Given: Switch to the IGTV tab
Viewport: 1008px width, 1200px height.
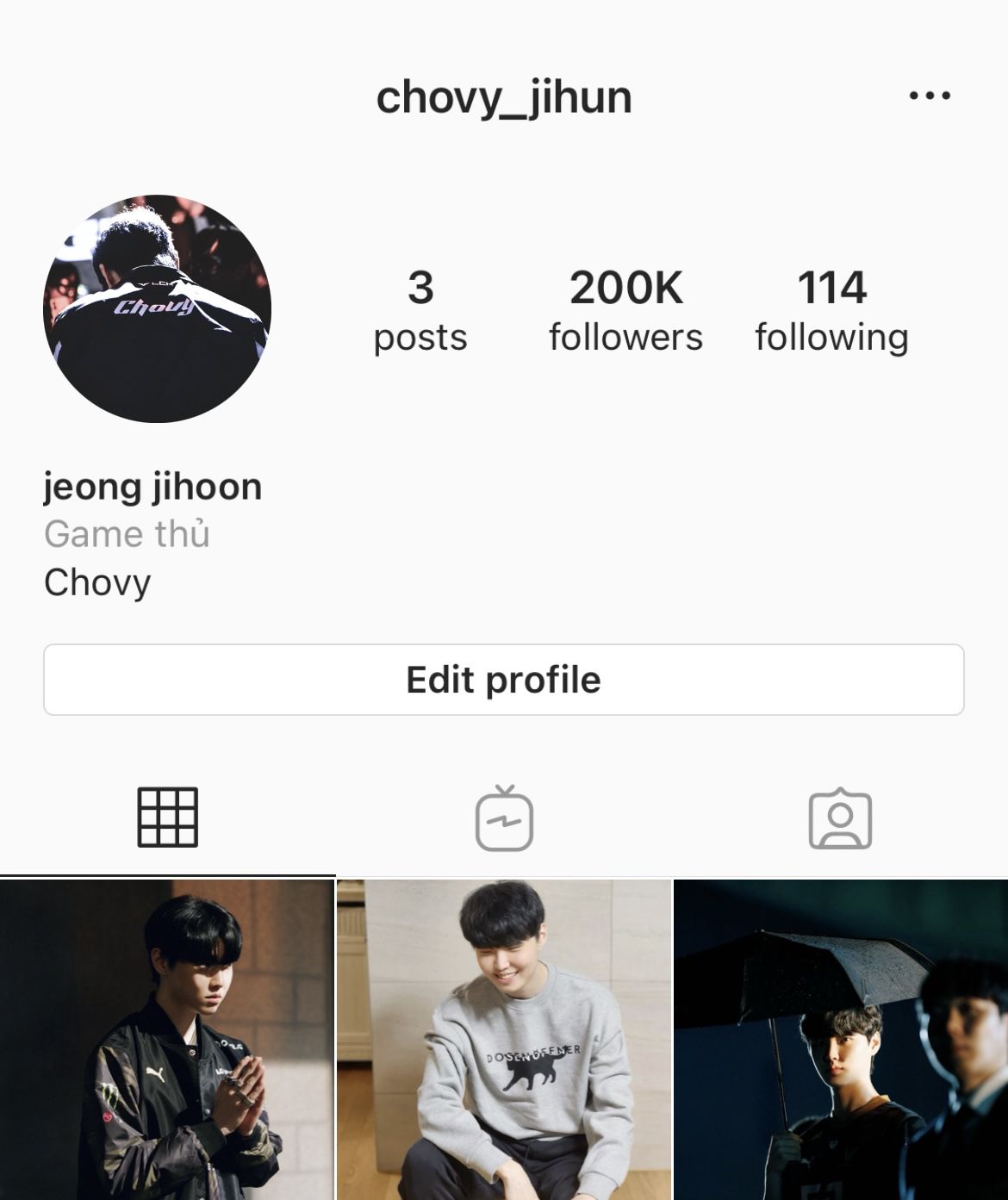Looking at the screenshot, I should pos(504,818).
